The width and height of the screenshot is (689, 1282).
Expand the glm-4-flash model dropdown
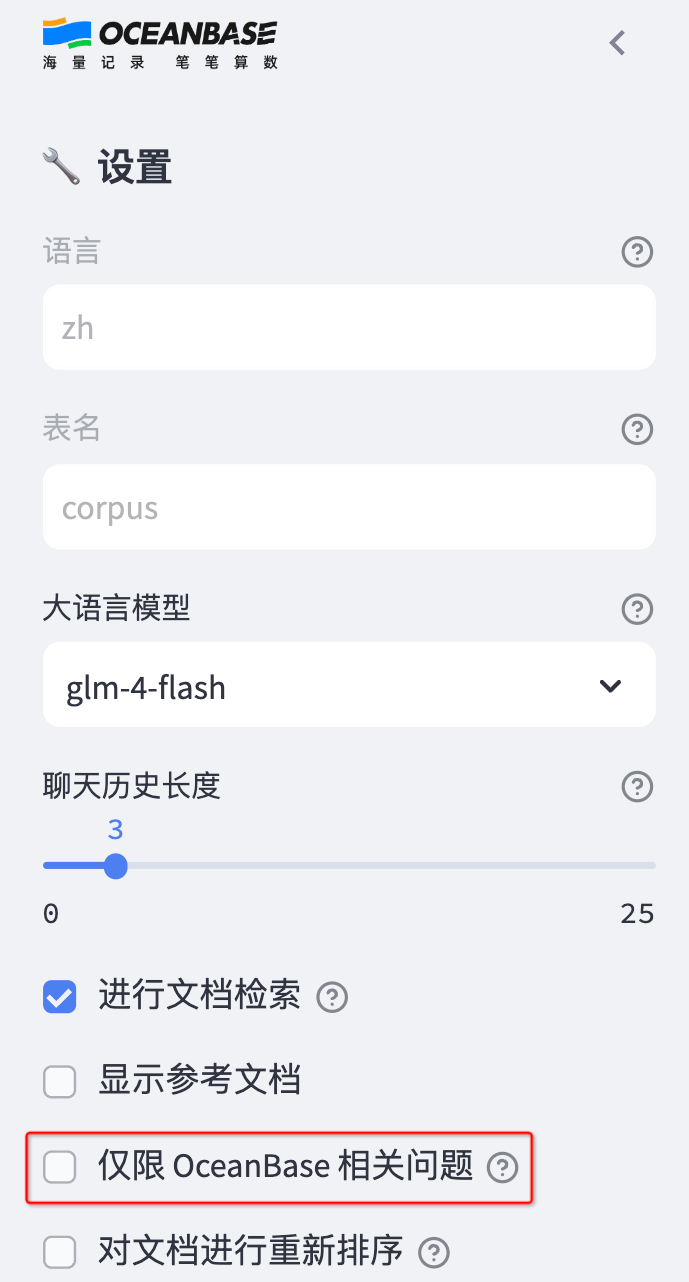tap(349, 686)
